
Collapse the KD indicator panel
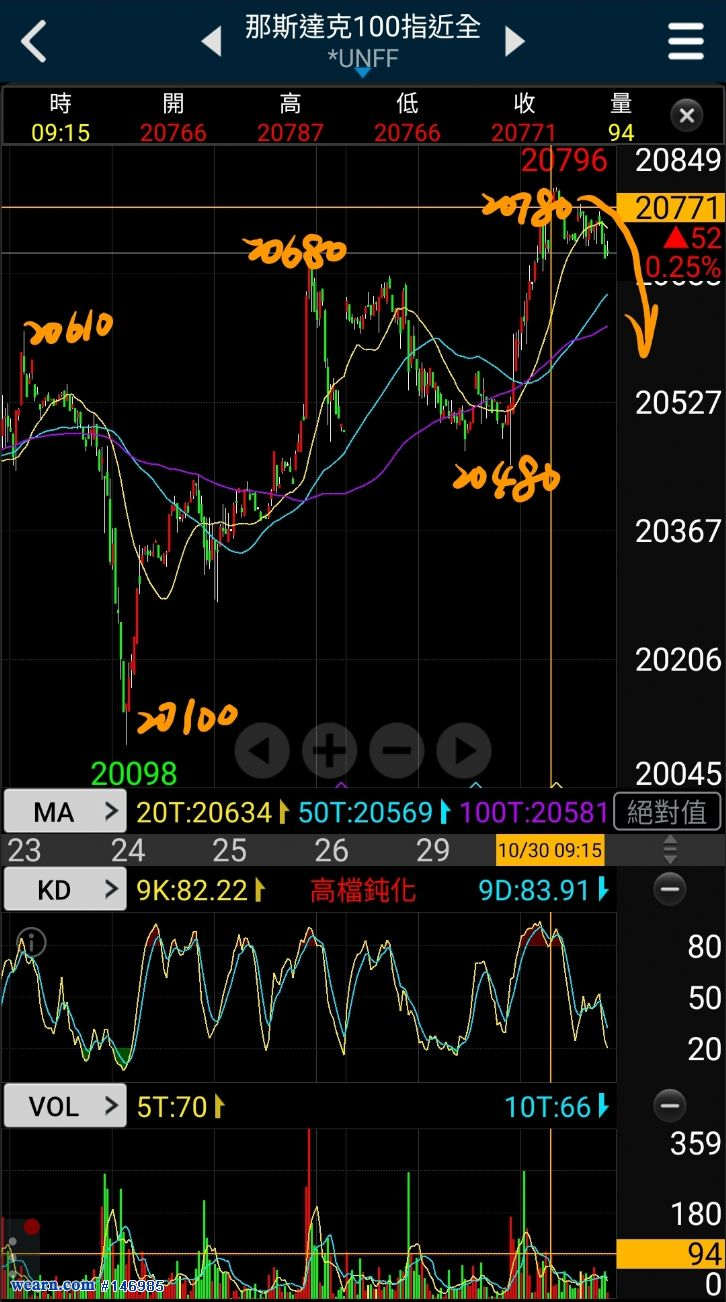(669, 889)
